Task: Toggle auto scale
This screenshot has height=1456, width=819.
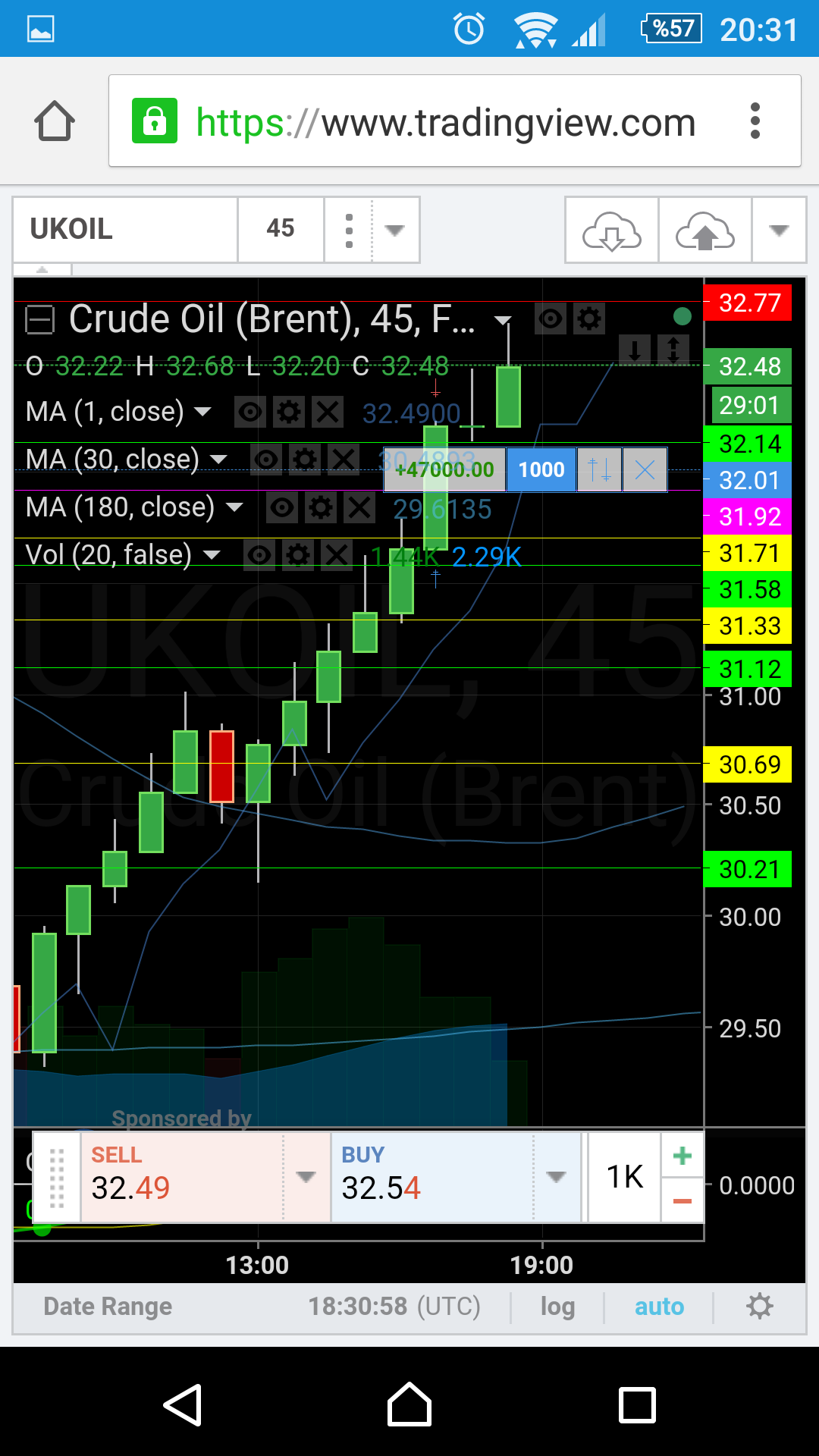Action: coord(659,1307)
